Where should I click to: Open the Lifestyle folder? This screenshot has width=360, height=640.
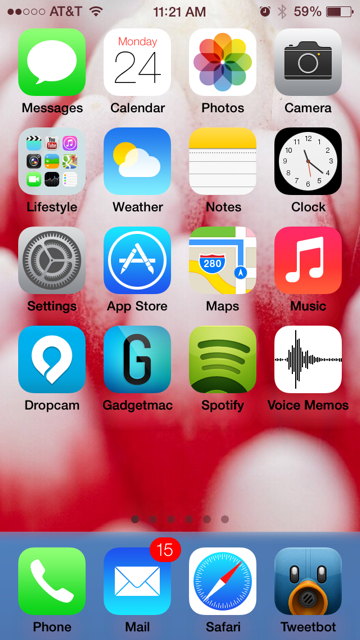click(52, 161)
